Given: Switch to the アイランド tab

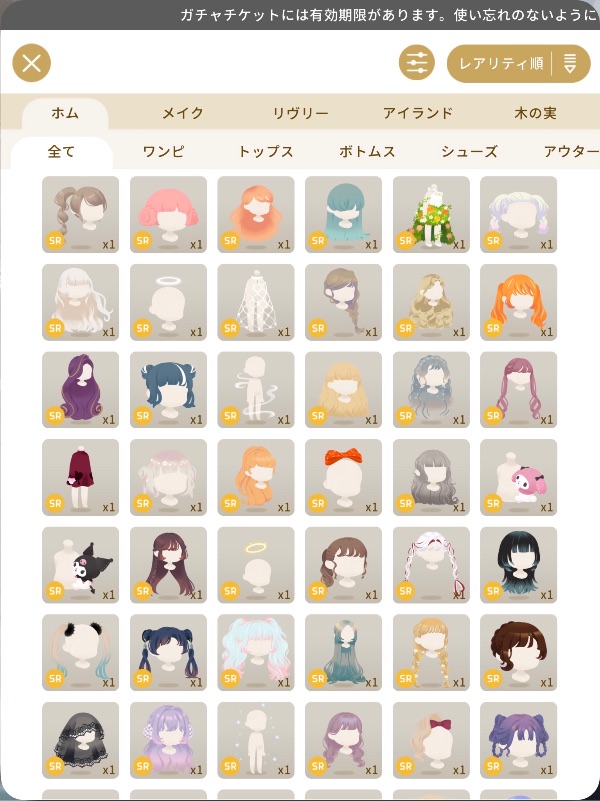Looking at the screenshot, I should point(418,113).
